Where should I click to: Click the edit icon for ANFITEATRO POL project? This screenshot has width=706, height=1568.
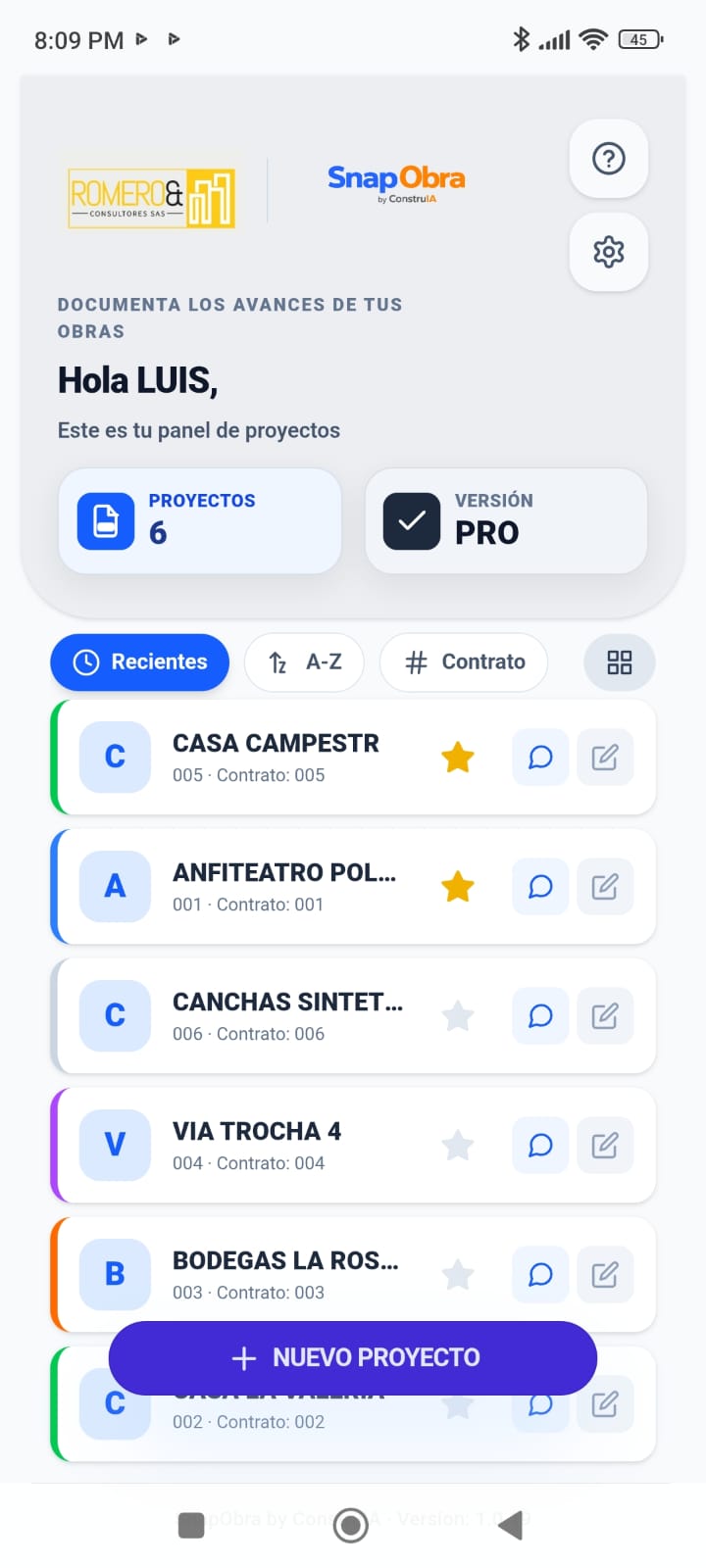(x=605, y=887)
